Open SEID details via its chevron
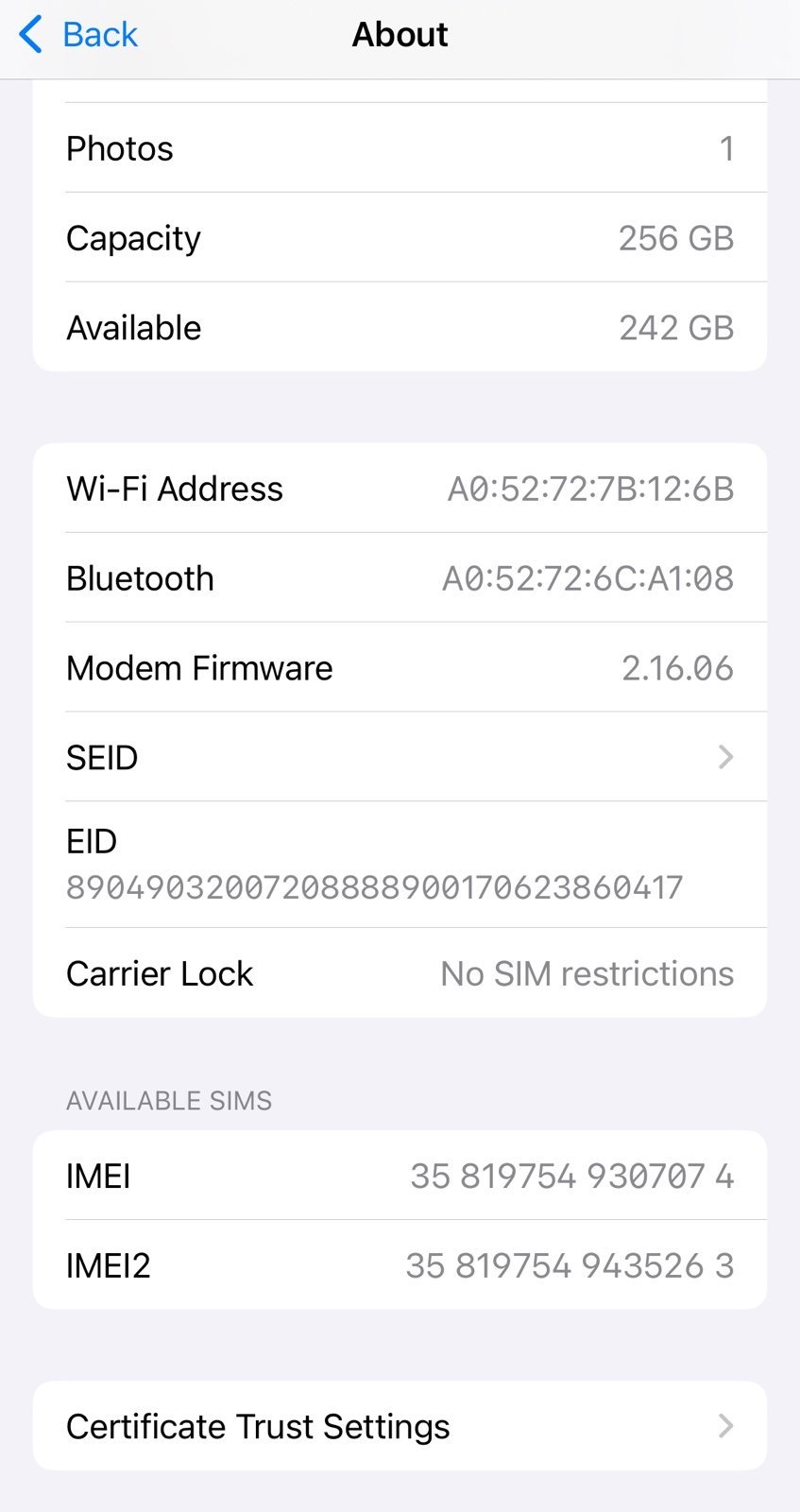The image size is (800, 1512). coord(723,757)
